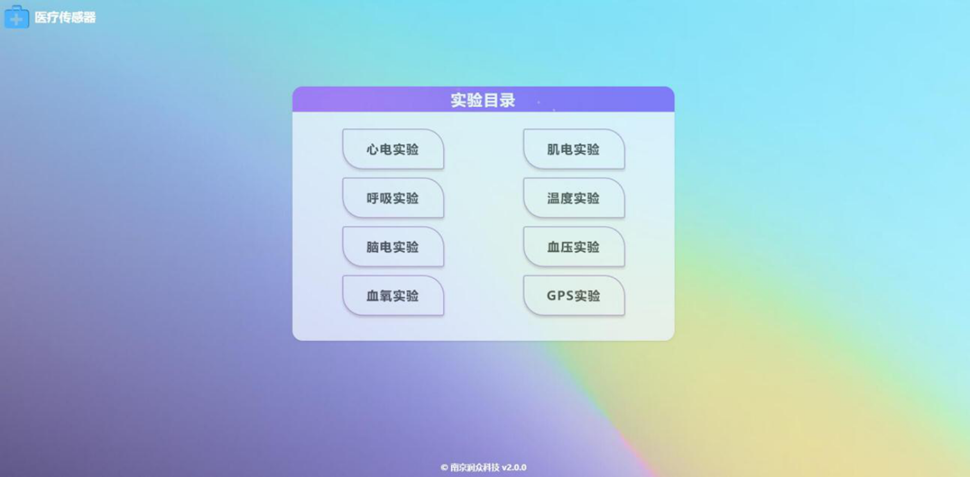970x477 pixels.
Task: Open the GPS实验 experiment
Action: click(574, 296)
